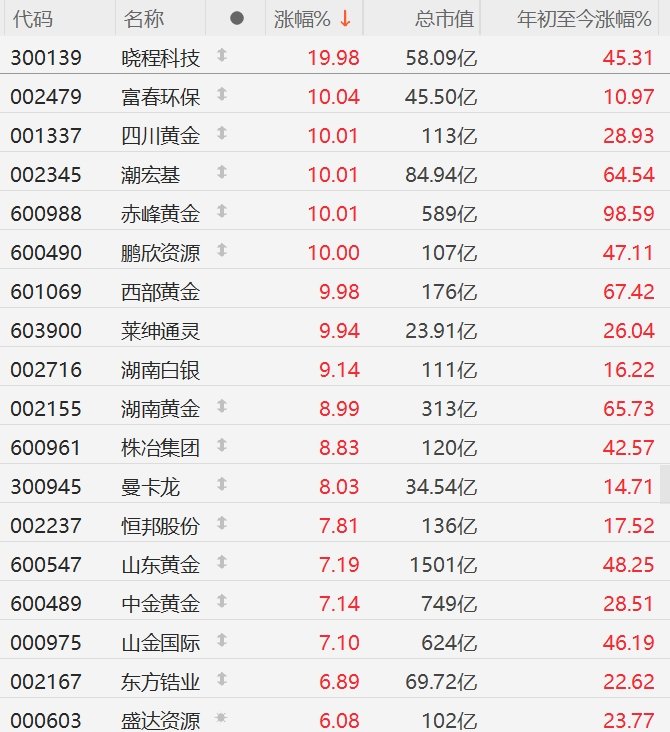Screen dimensions: 670x732
Task: View 四川黄金 stock details
Action: pos(159,136)
